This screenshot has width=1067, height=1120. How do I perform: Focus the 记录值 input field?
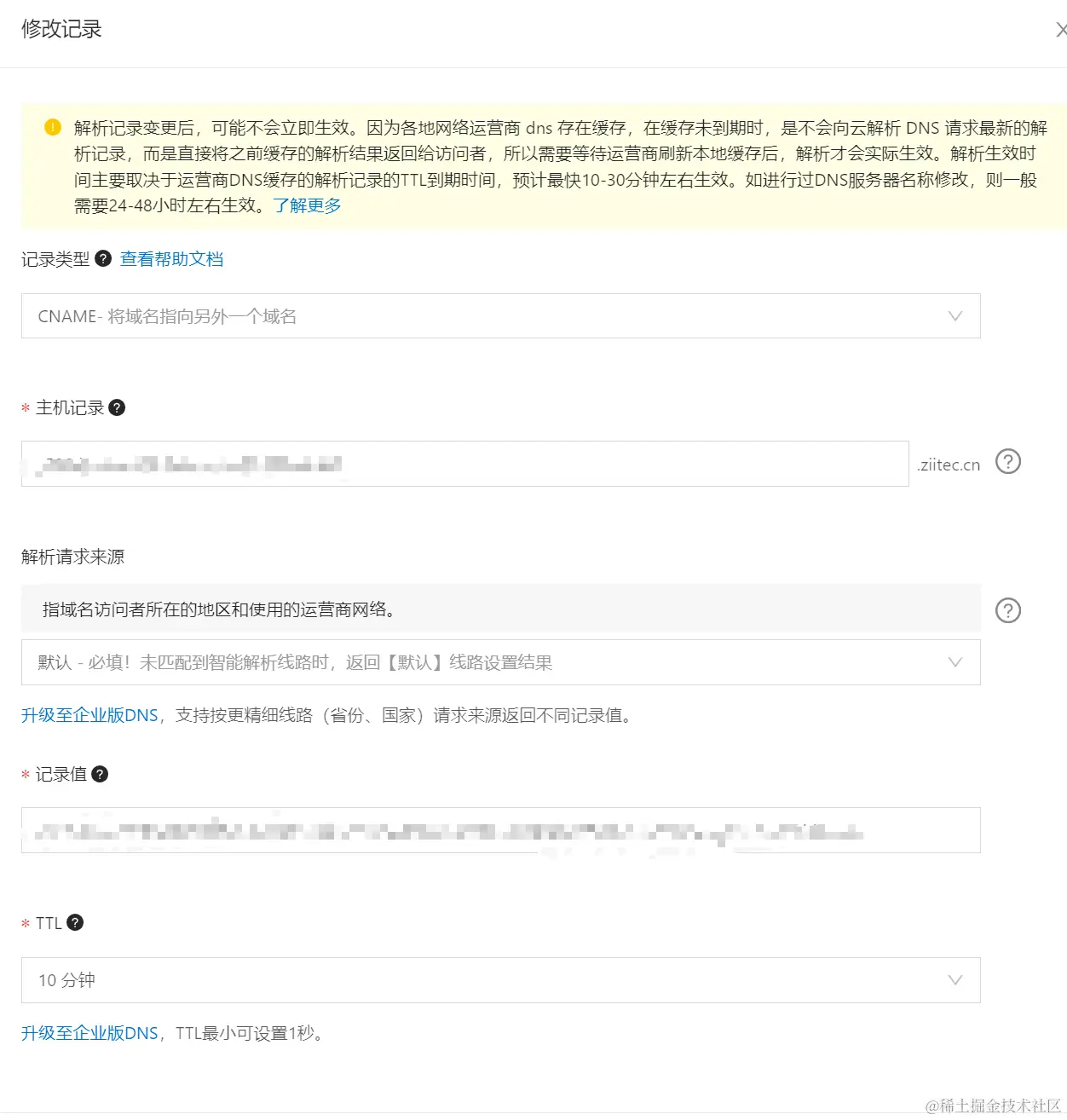[500, 830]
